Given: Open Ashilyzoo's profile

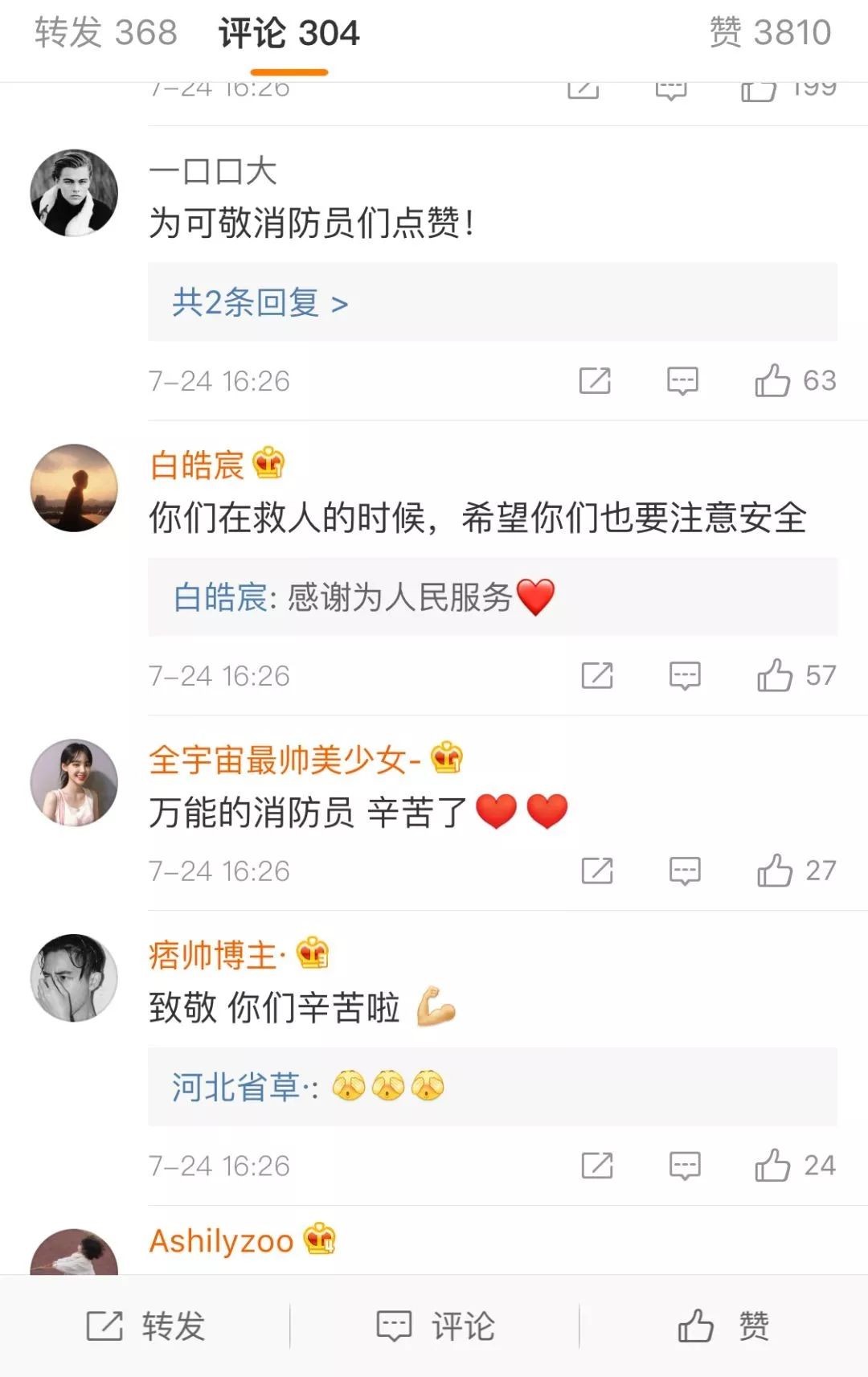Looking at the screenshot, I should (x=221, y=1241).
